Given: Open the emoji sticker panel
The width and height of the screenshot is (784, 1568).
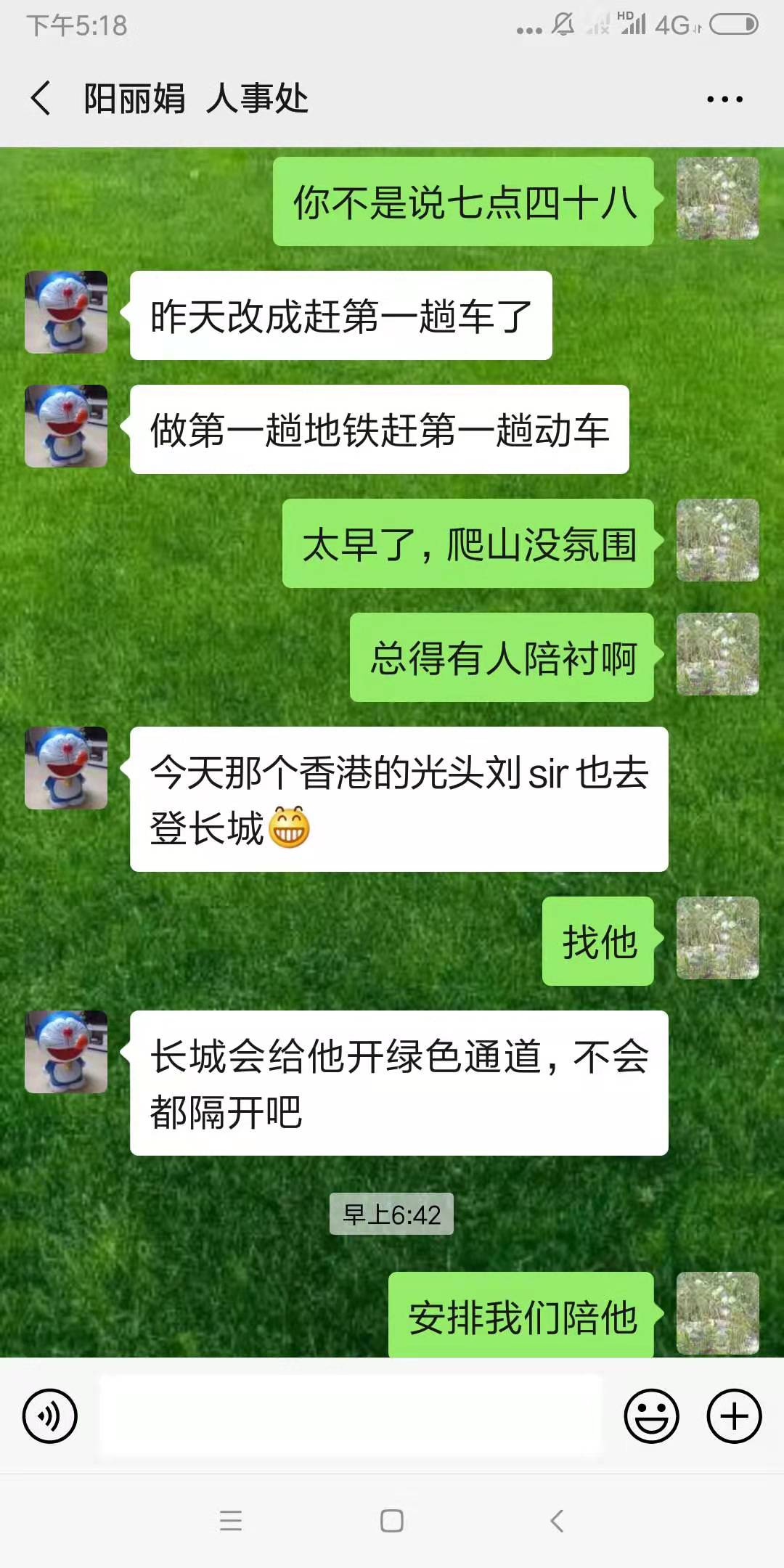Looking at the screenshot, I should tap(651, 1416).
